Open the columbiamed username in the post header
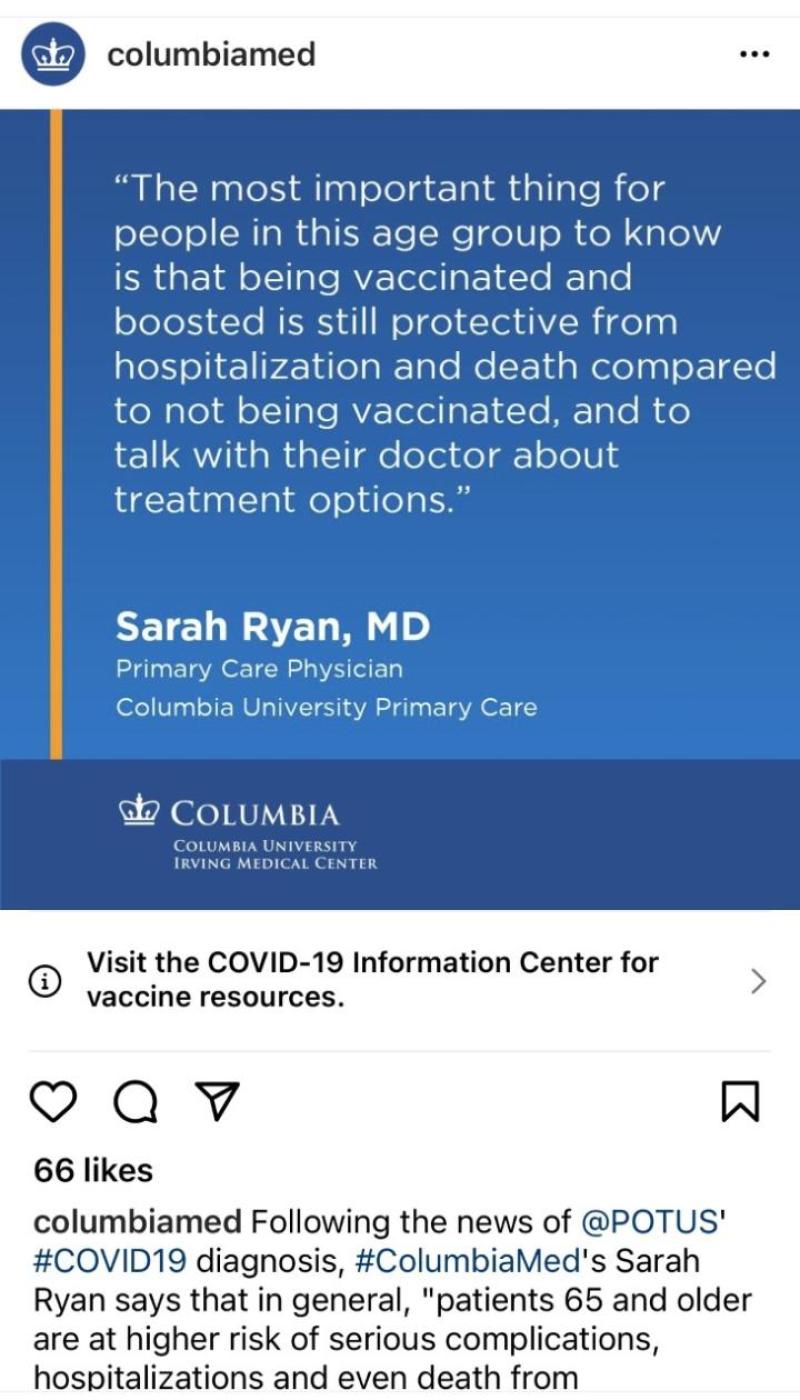Image resolution: width=800 pixels, height=1400 pixels. coord(211,54)
